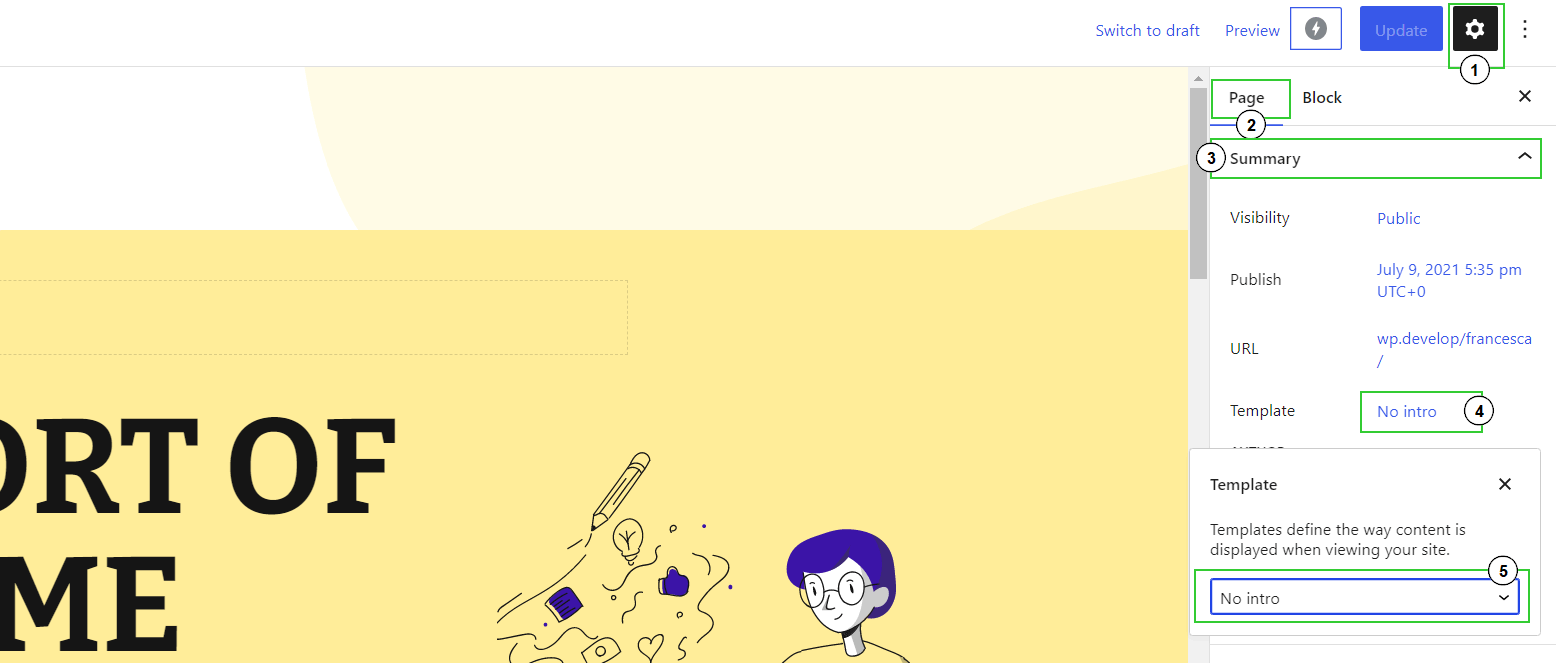Open the three-dot options menu
This screenshot has height=663, width=1556.
click(x=1525, y=30)
